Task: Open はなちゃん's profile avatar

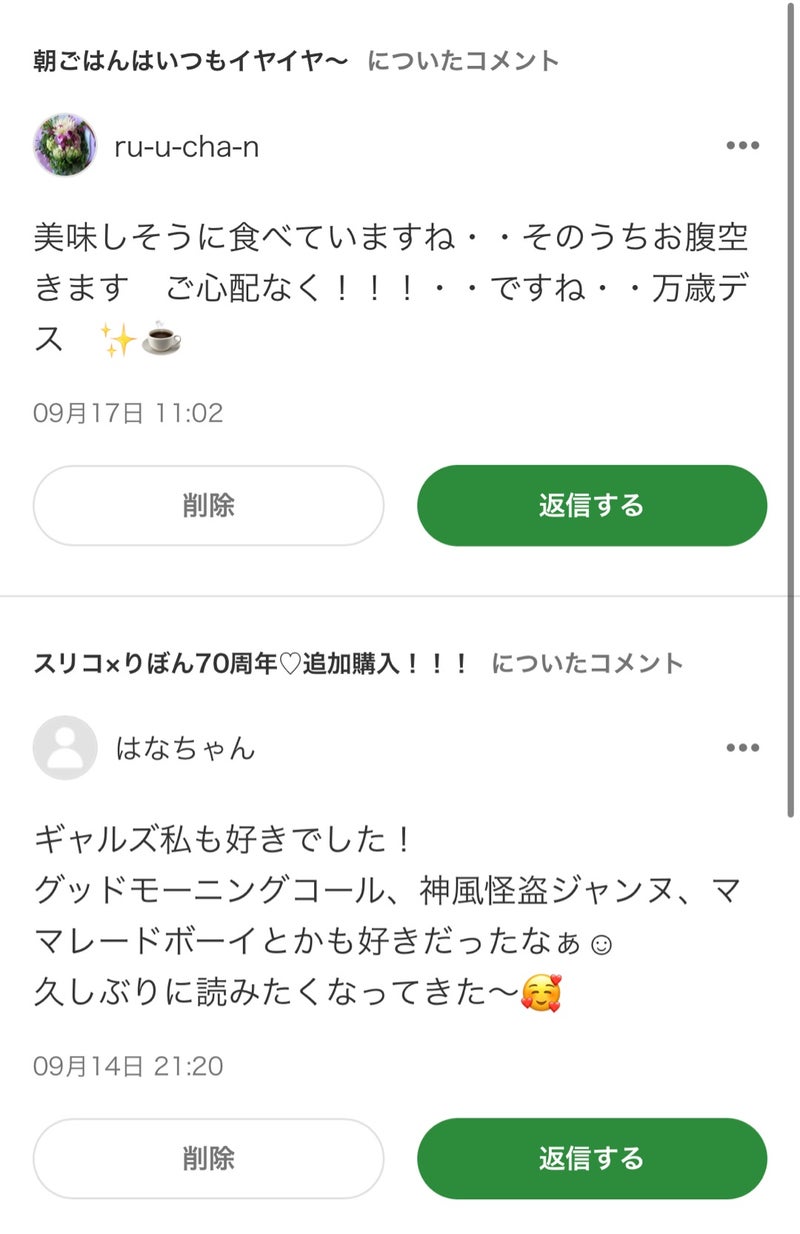Action: coord(65,748)
